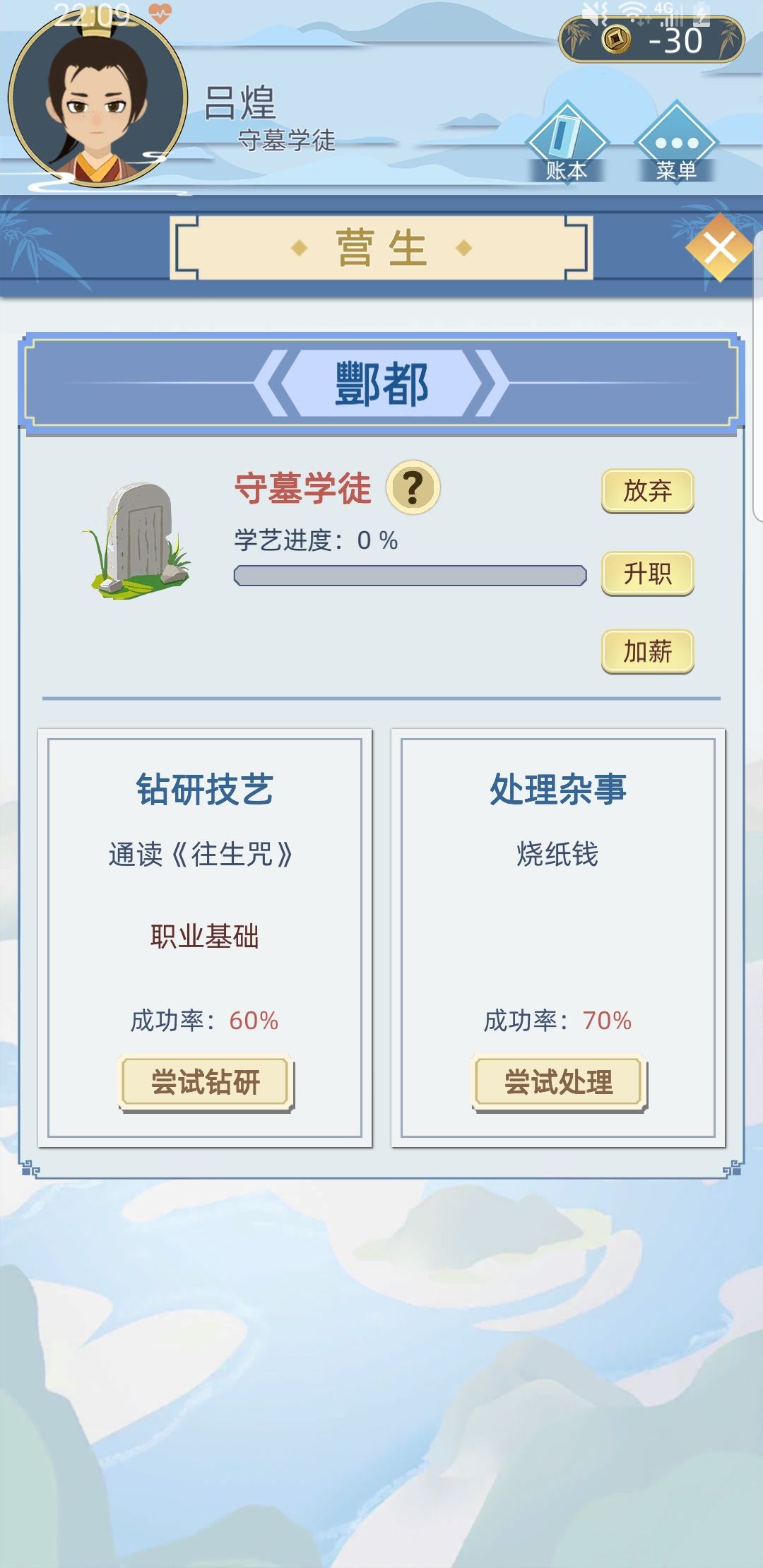Open help for 守墓学徒 job

tap(413, 487)
